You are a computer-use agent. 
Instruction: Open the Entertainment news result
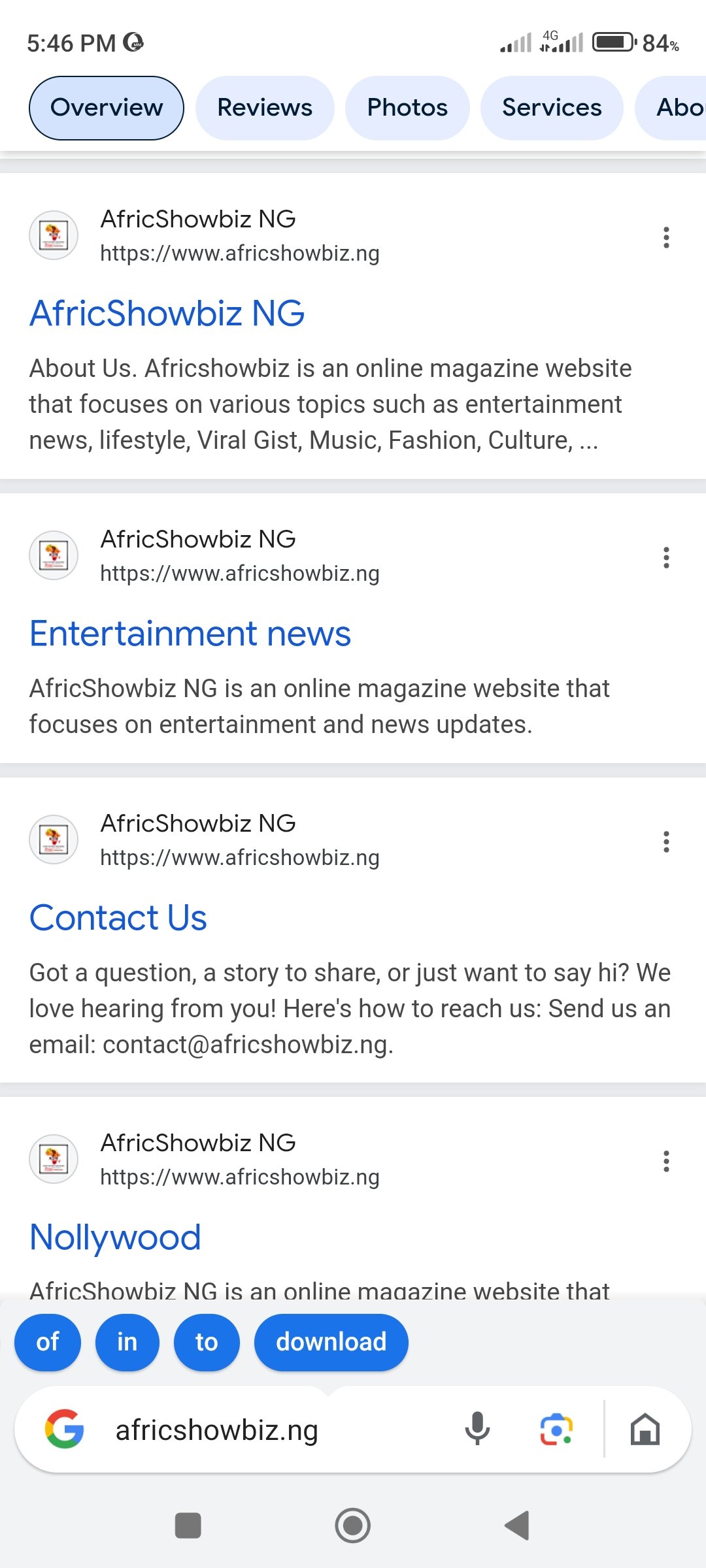click(x=190, y=634)
